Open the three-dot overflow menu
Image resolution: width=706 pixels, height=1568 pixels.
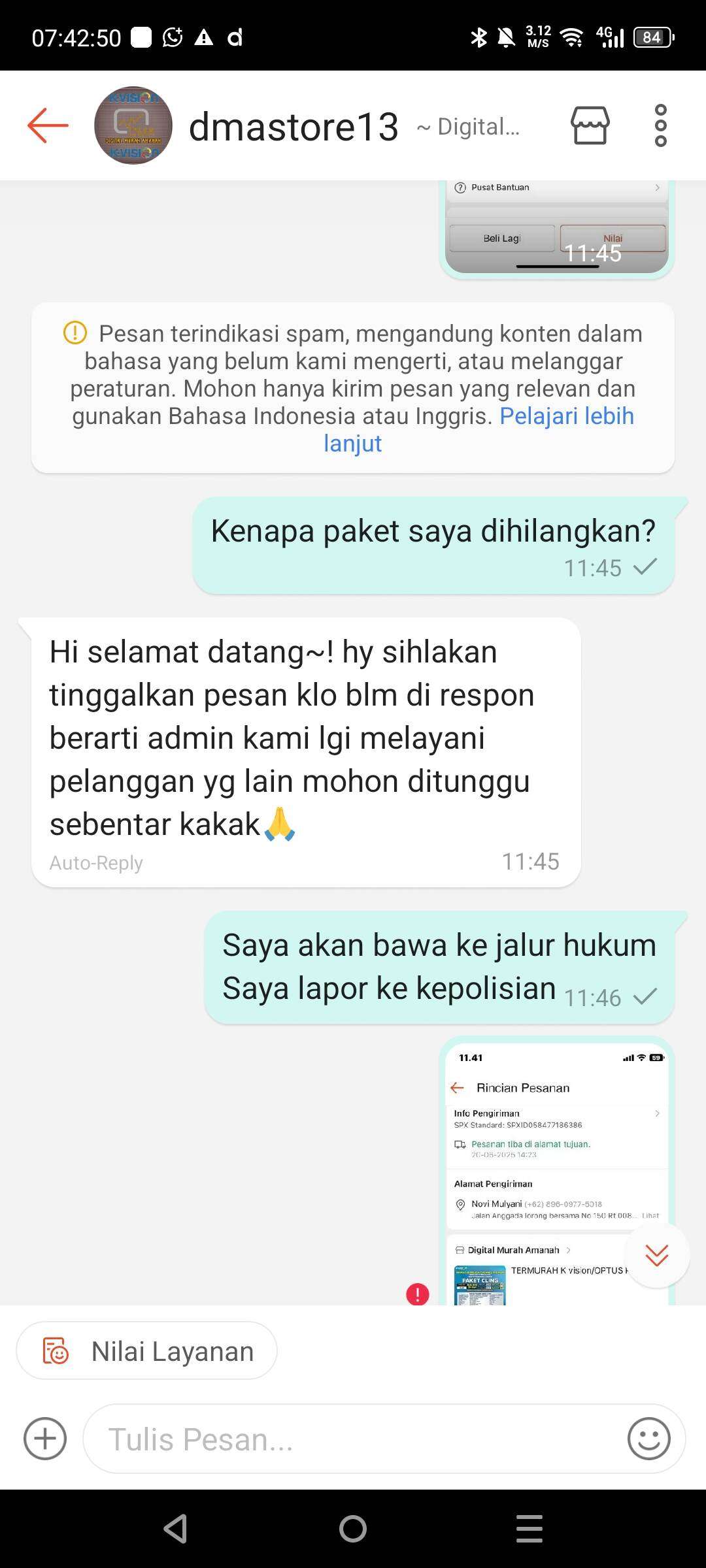click(660, 125)
